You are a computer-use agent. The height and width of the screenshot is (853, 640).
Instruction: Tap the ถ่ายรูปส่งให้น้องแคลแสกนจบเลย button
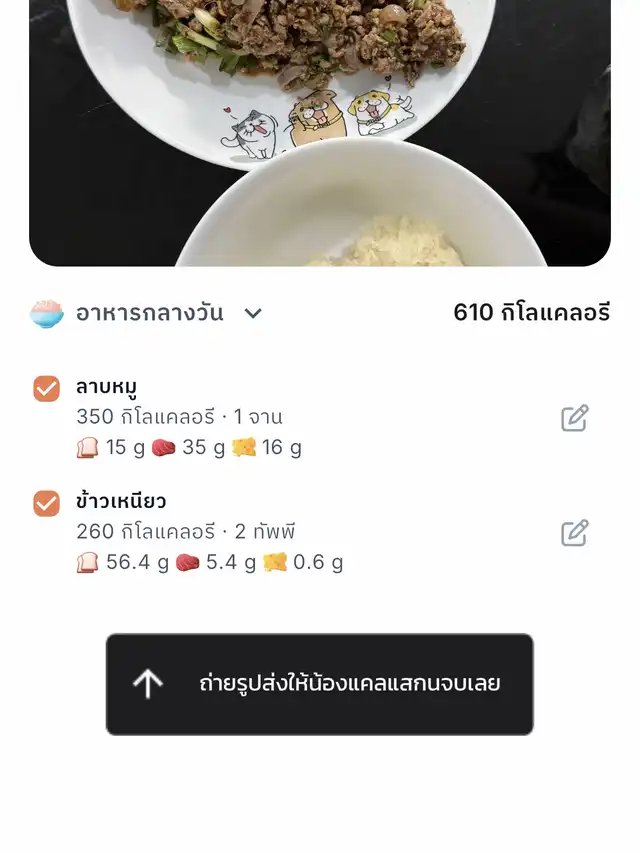pyautogui.click(x=319, y=684)
